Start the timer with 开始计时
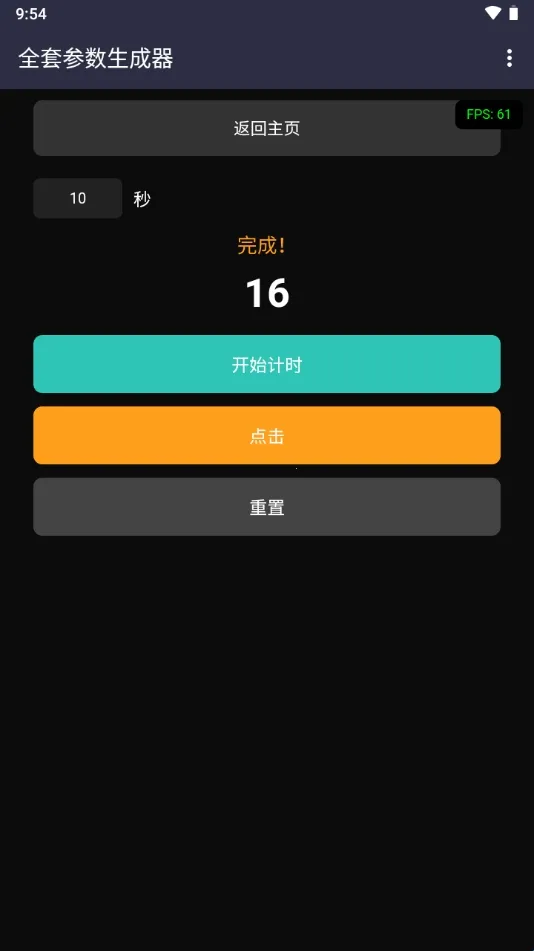Viewport: 534px width, 951px height. (267, 364)
